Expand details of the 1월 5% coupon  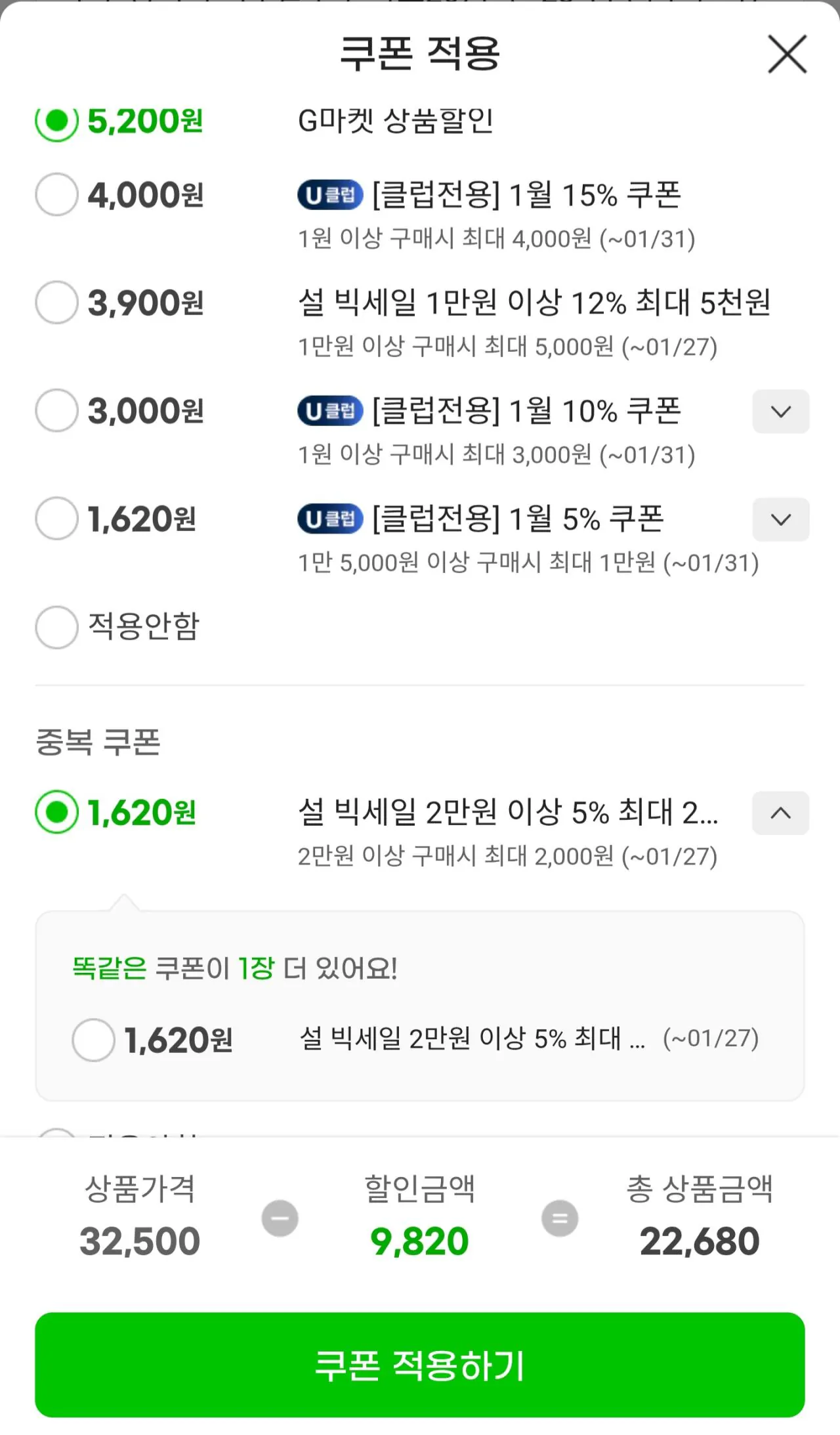[780, 519]
